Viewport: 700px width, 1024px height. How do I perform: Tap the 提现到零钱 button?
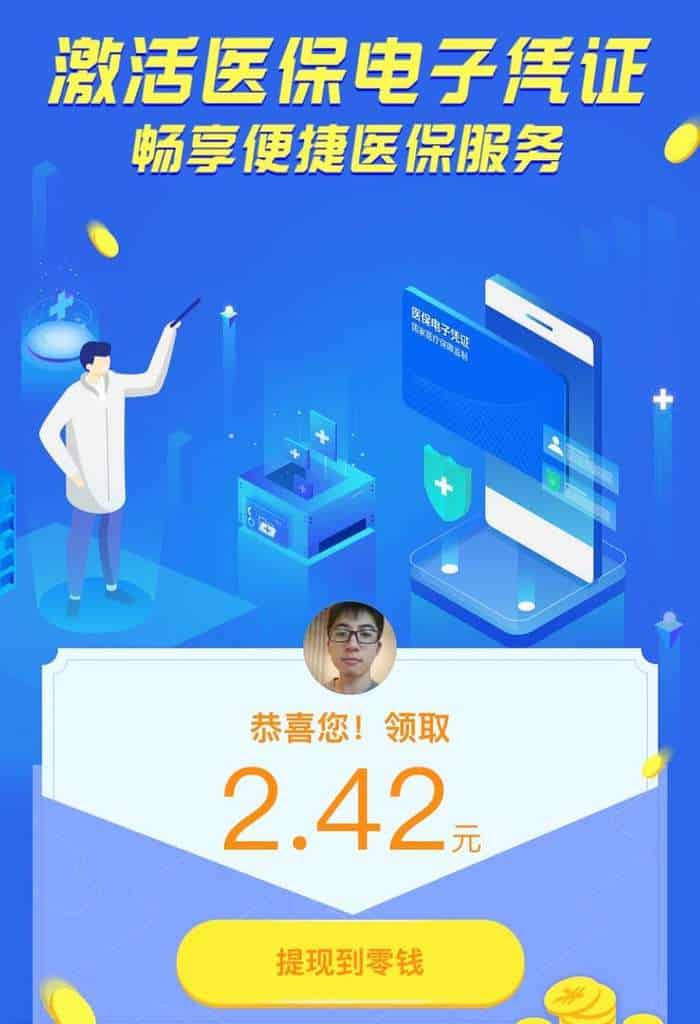coord(350,963)
